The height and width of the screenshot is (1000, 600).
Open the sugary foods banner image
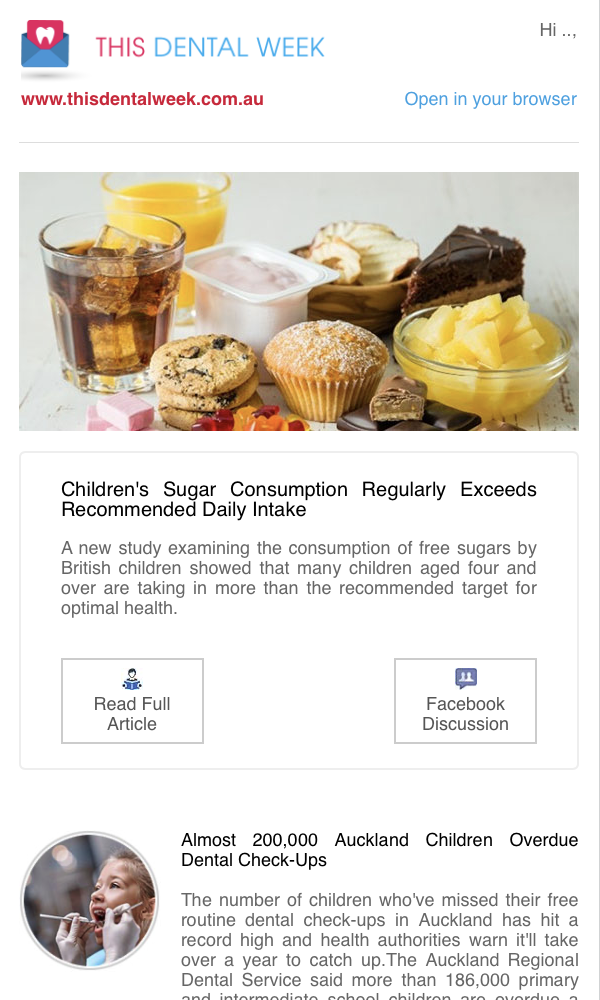point(299,301)
